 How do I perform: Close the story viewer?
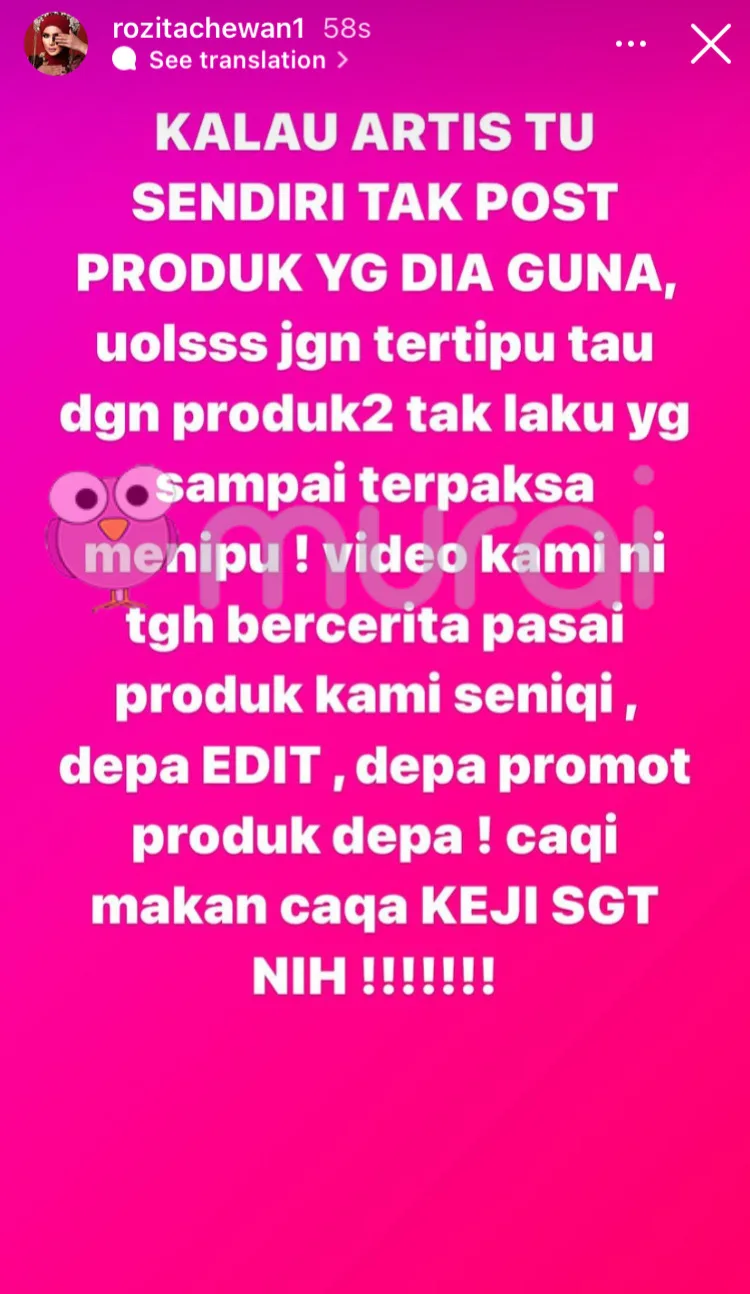tap(711, 45)
